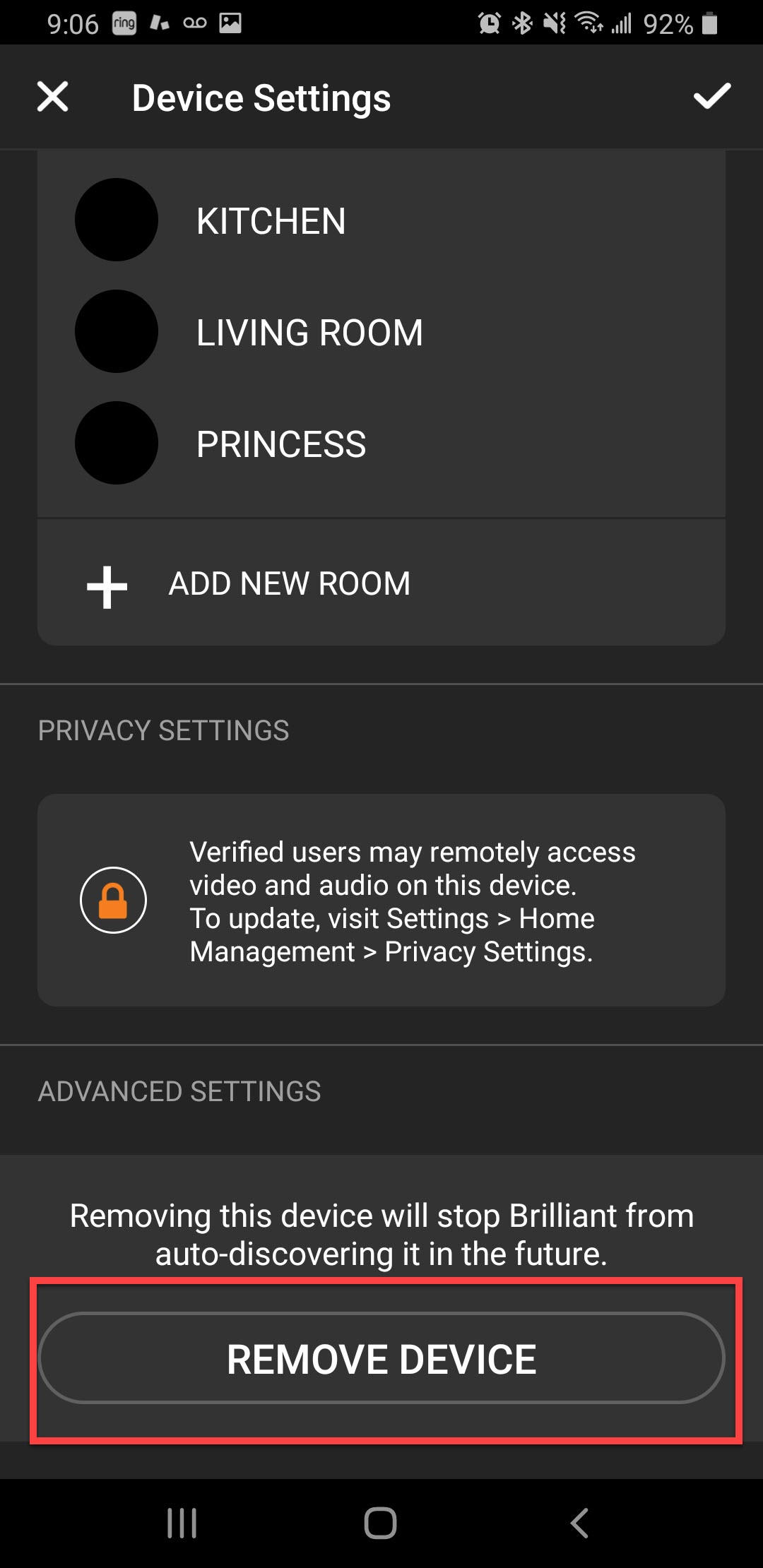Tap ADD NEW ROOM

(x=381, y=584)
